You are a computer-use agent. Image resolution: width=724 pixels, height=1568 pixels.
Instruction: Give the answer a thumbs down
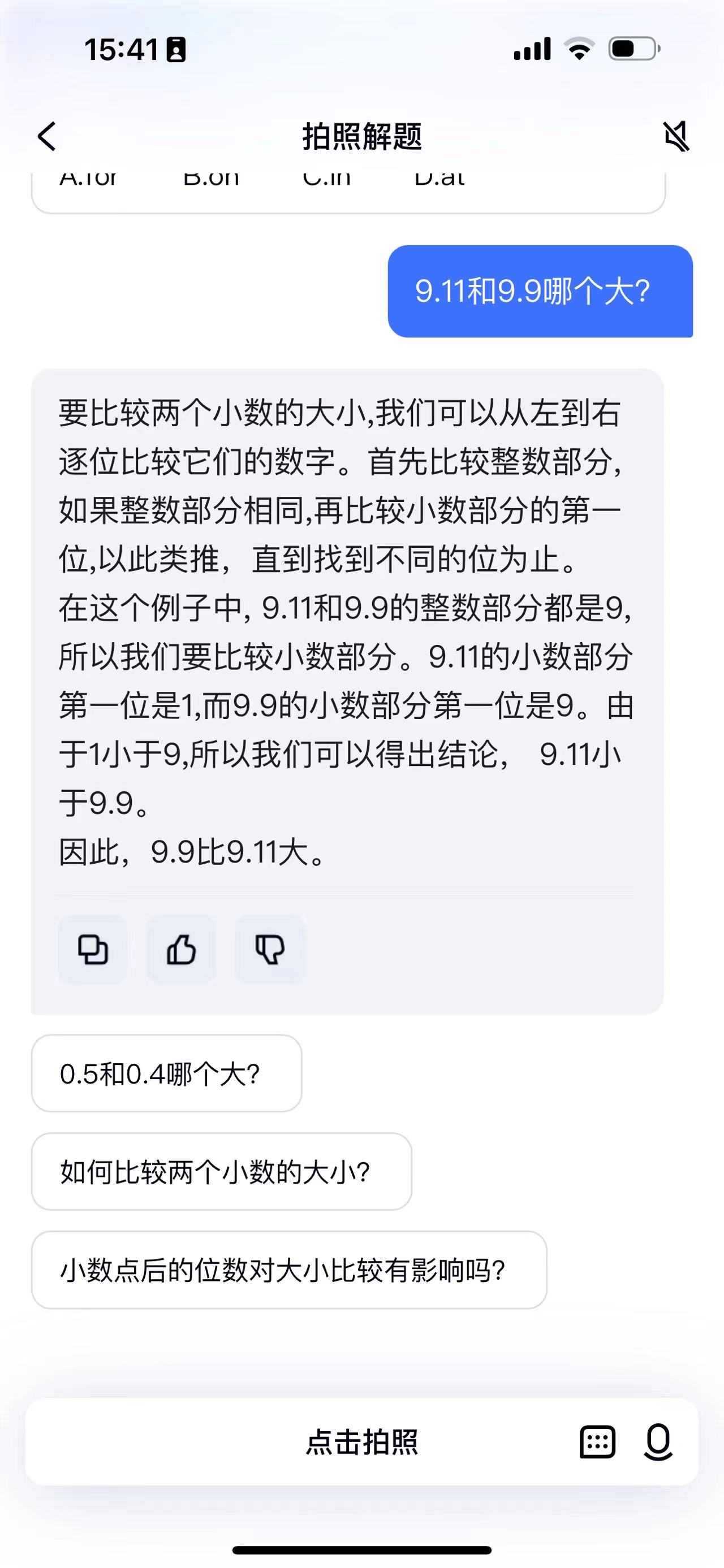pyautogui.click(x=270, y=949)
